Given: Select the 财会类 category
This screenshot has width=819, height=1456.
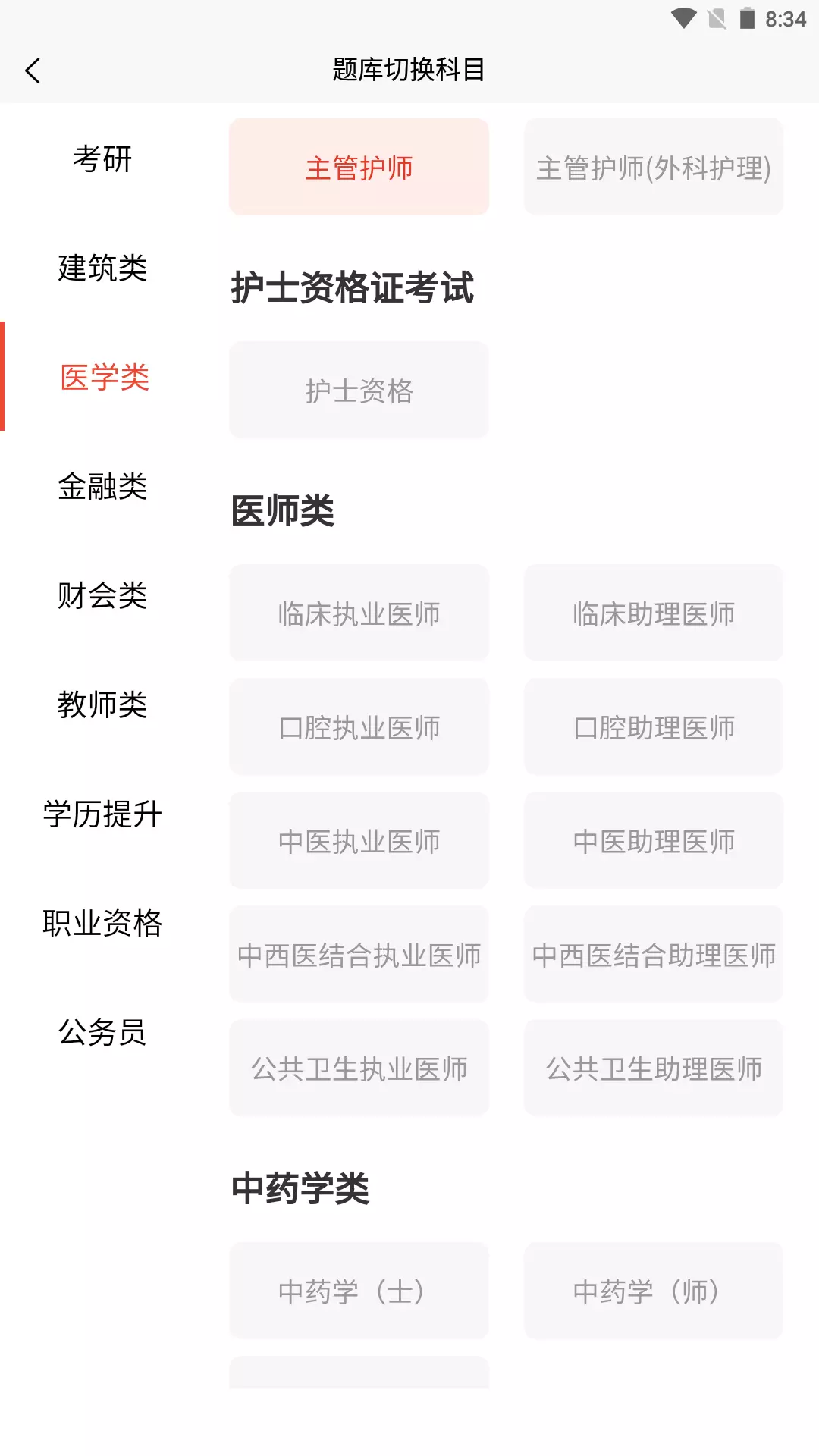Looking at the screenshot, I should coord(102,596).
